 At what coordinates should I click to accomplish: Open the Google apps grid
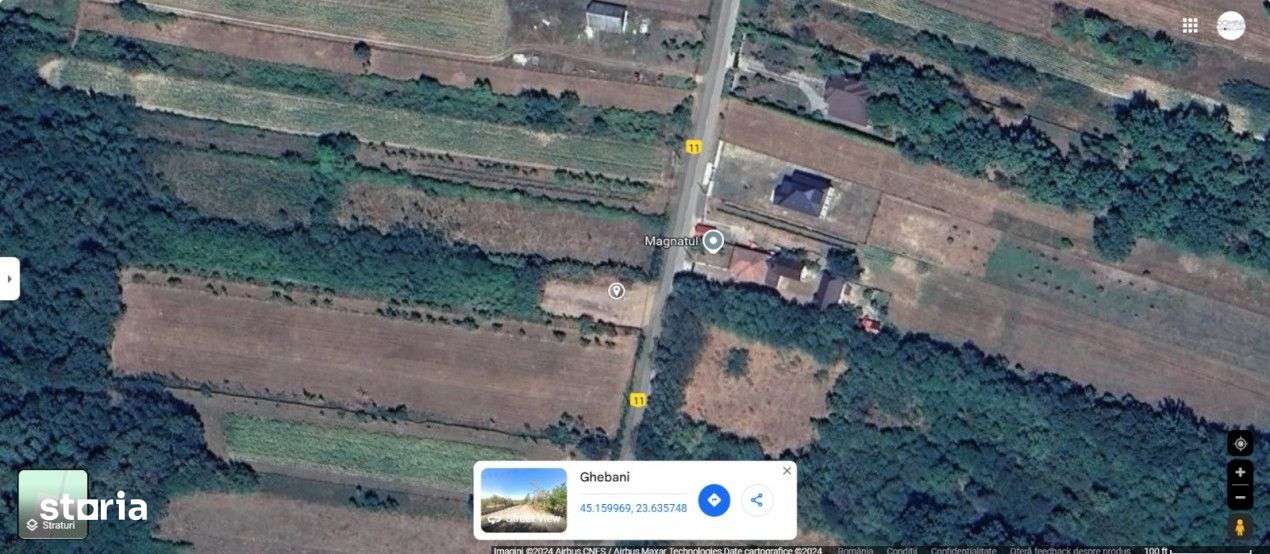tap(1190, 26)
